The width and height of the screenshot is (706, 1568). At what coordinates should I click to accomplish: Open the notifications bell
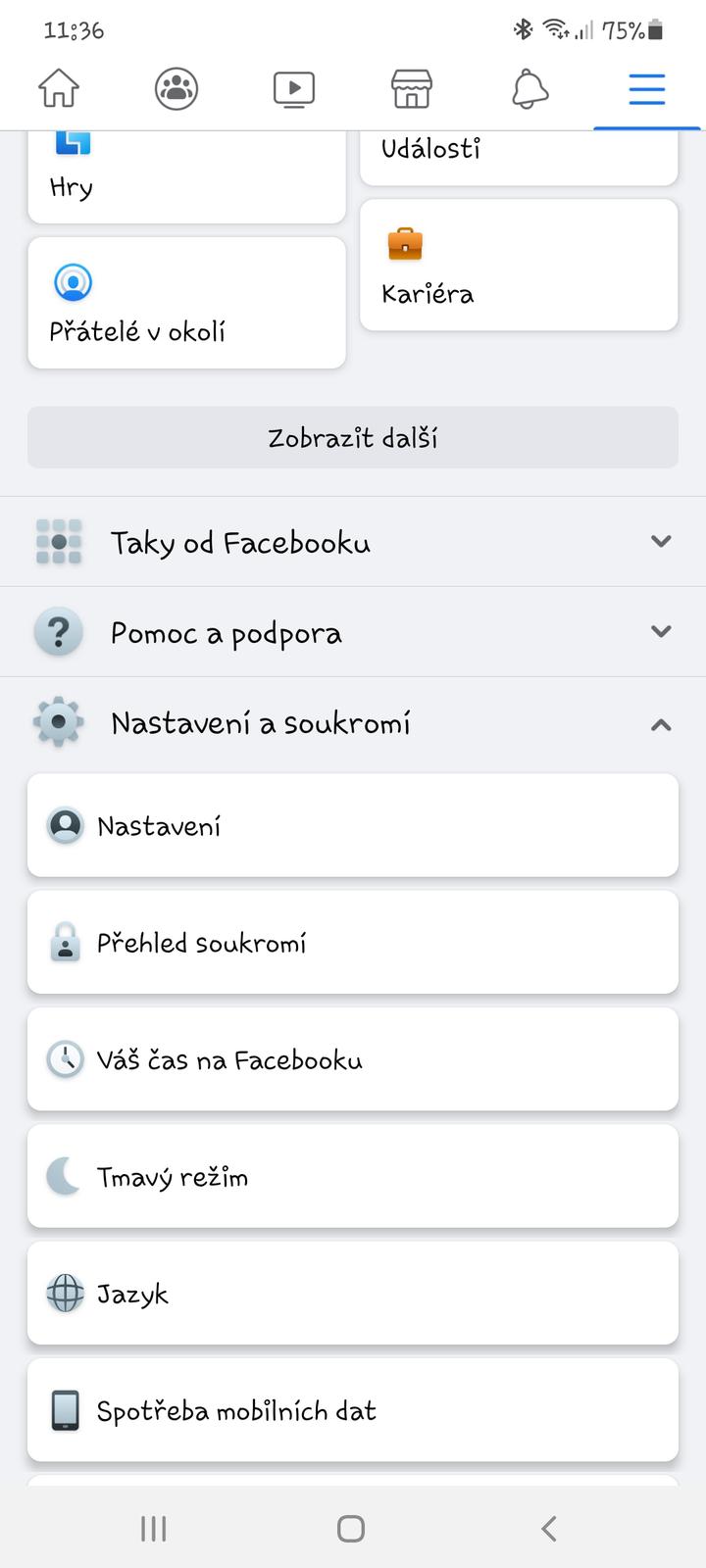coord(529,89)
